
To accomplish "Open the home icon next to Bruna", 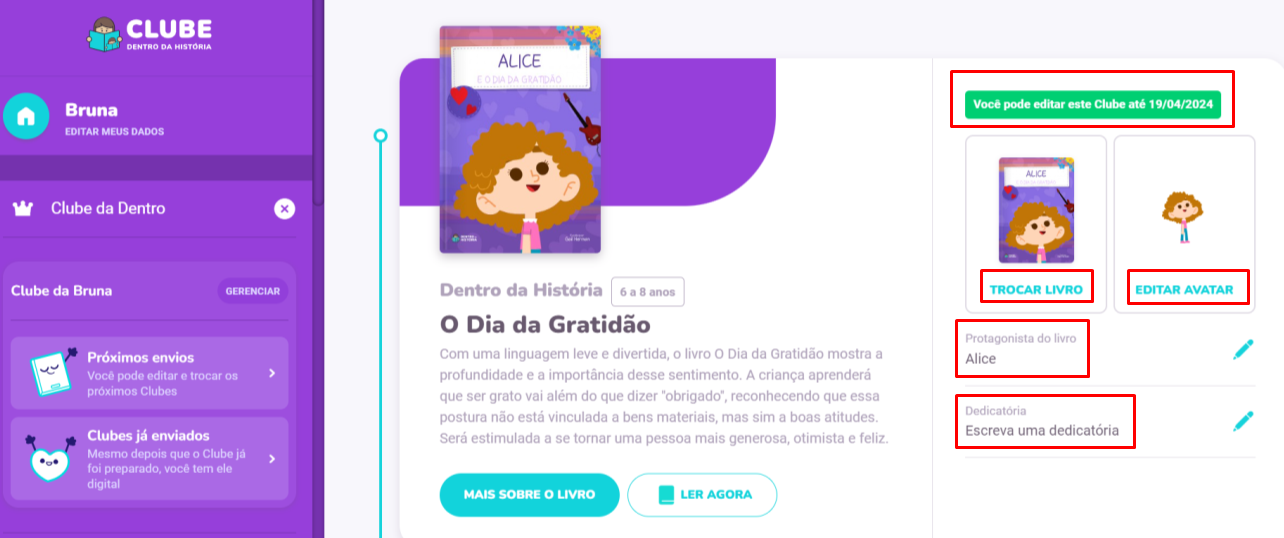I will (x=26, y=117).
